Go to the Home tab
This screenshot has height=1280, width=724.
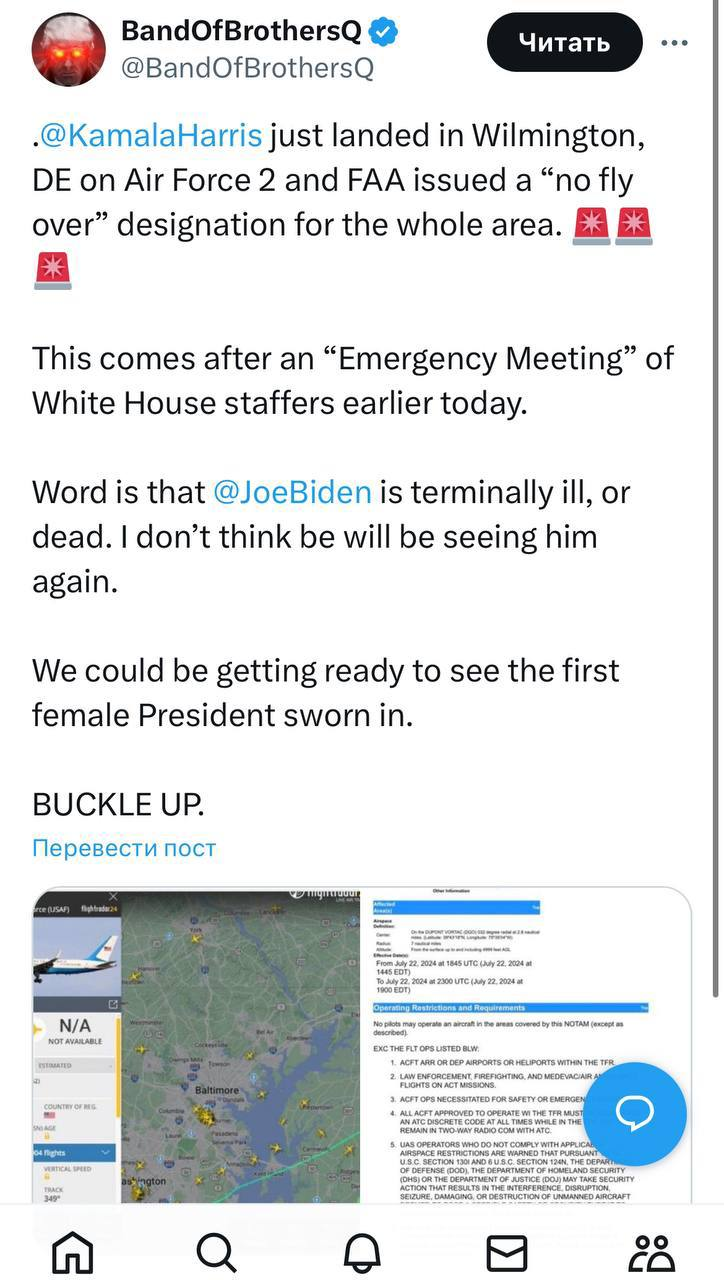pos(72,1251)
